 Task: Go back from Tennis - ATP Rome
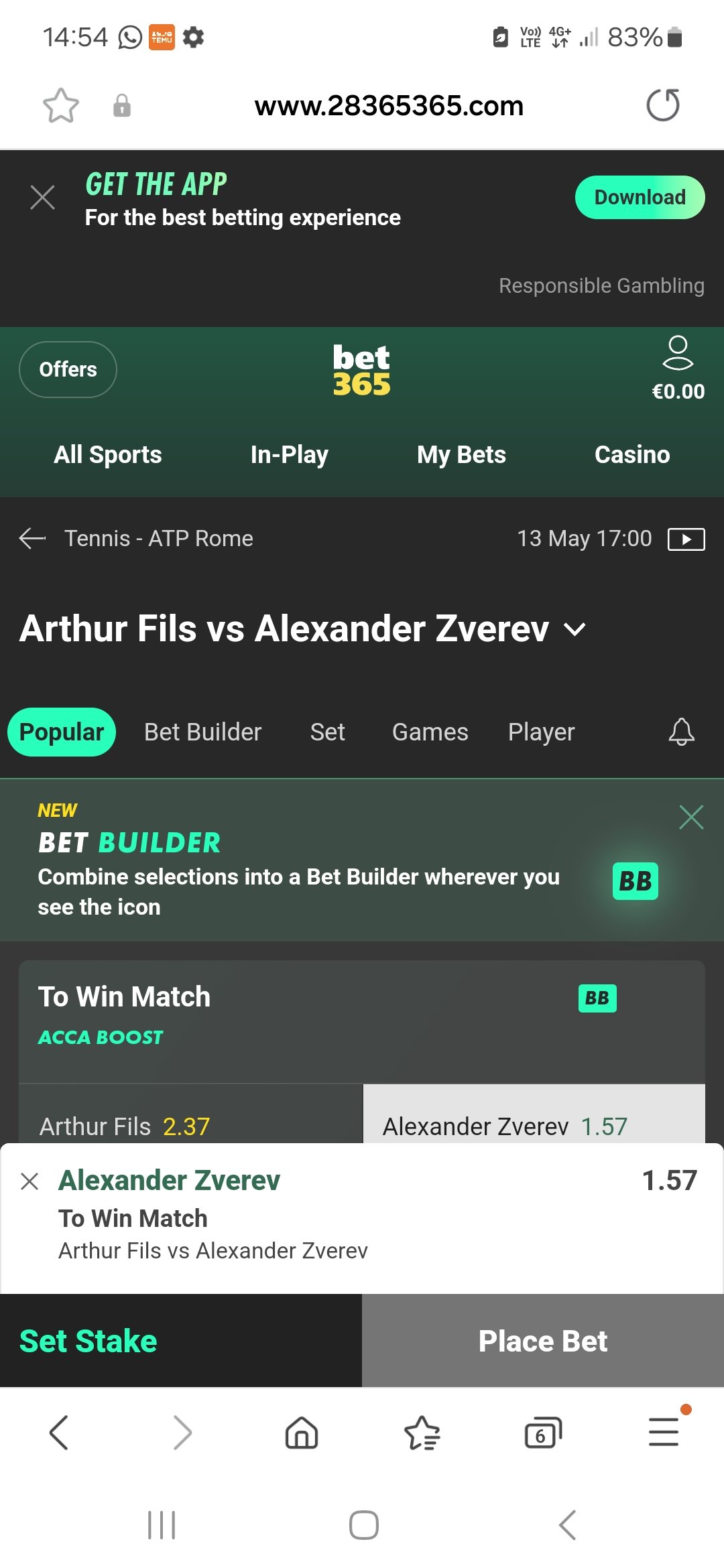pyautogui.click(x=32, y=538)
